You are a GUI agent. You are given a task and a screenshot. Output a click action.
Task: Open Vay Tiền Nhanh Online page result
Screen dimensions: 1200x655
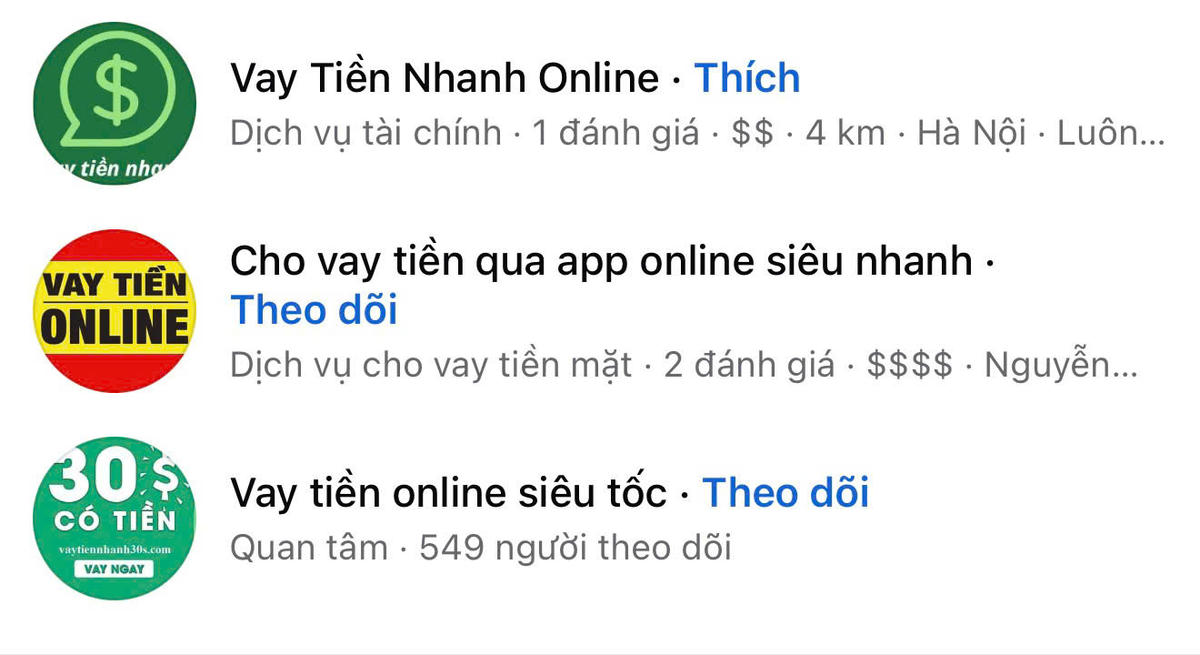point(444,78)
